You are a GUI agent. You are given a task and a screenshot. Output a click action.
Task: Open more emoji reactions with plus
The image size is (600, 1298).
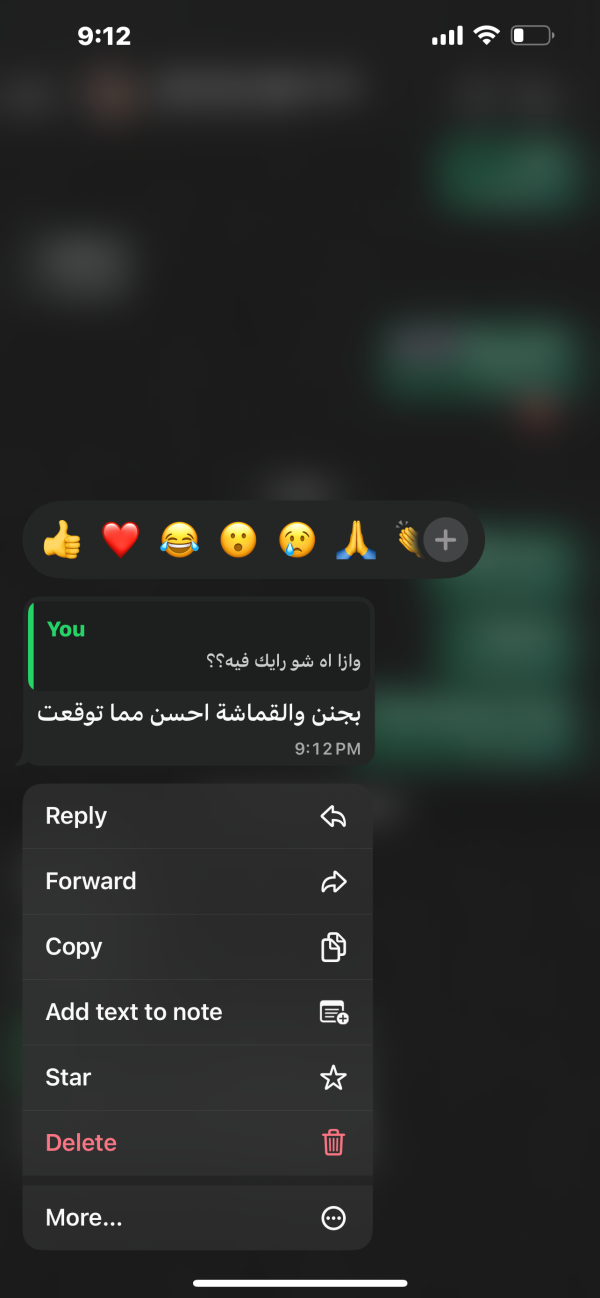446,541
